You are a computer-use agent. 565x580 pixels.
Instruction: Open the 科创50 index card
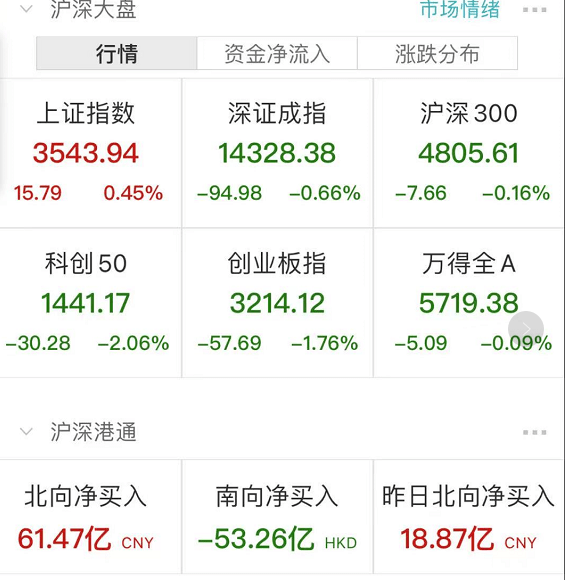pyautogui.click(x=90, y=303)
